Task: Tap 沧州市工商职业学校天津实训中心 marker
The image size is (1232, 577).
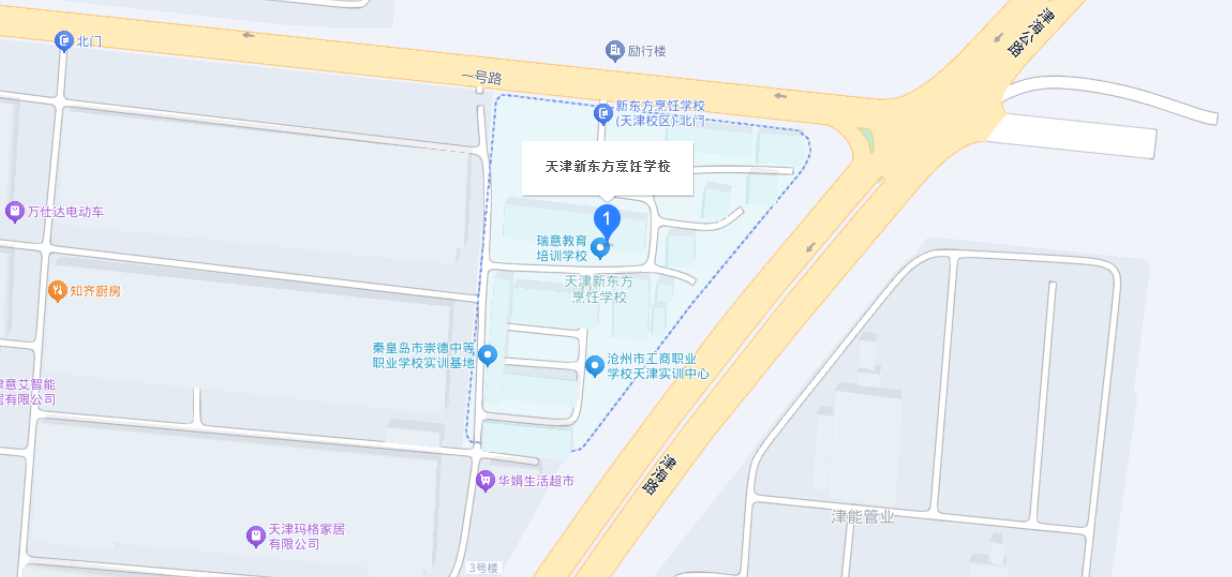Action: (x=595, y=366)
